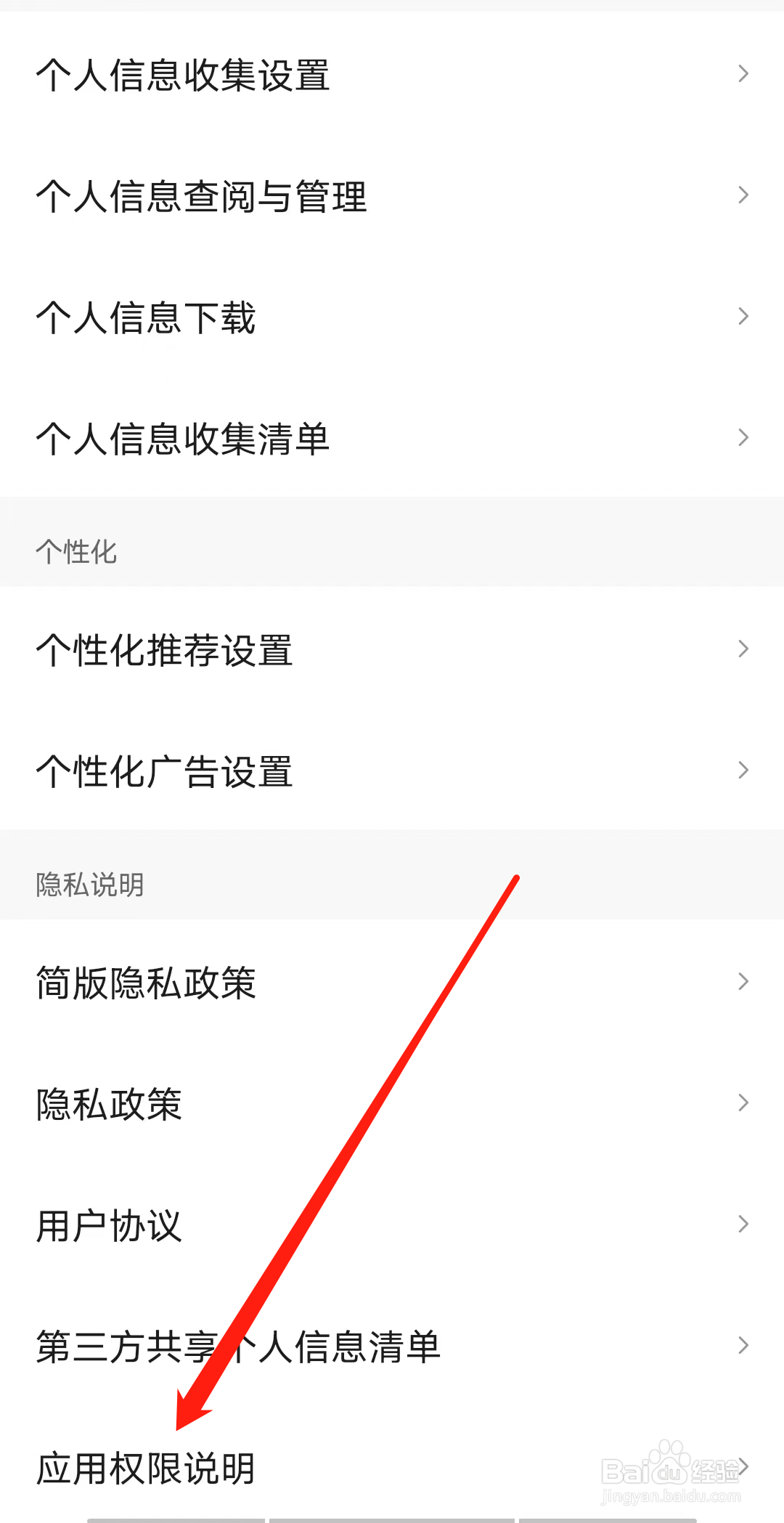View the 个人信息收集清单 list
This screenshot has width=784, height=1523.
coord(183,437)
